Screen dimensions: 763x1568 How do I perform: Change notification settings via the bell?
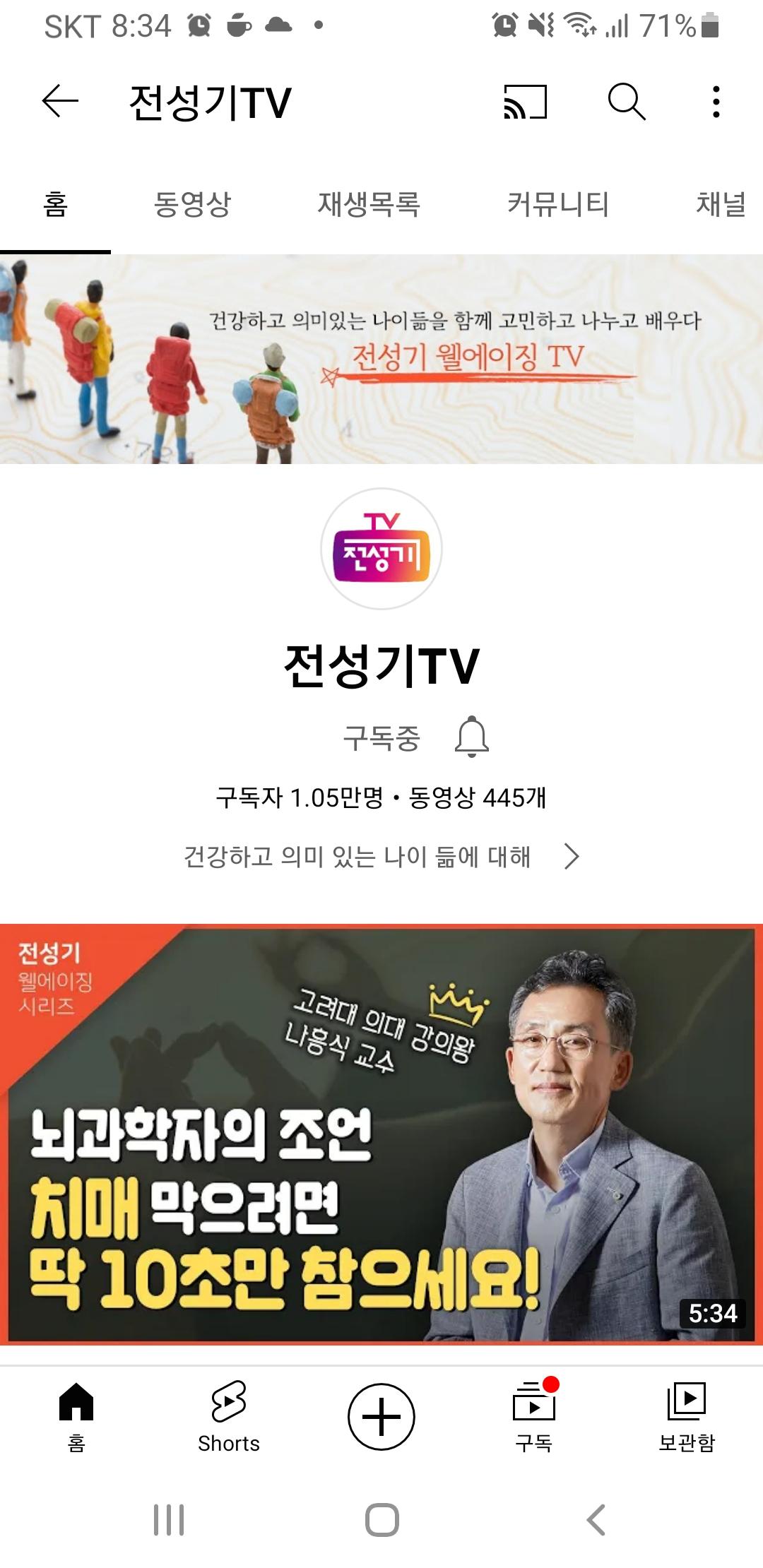(471, 737)
